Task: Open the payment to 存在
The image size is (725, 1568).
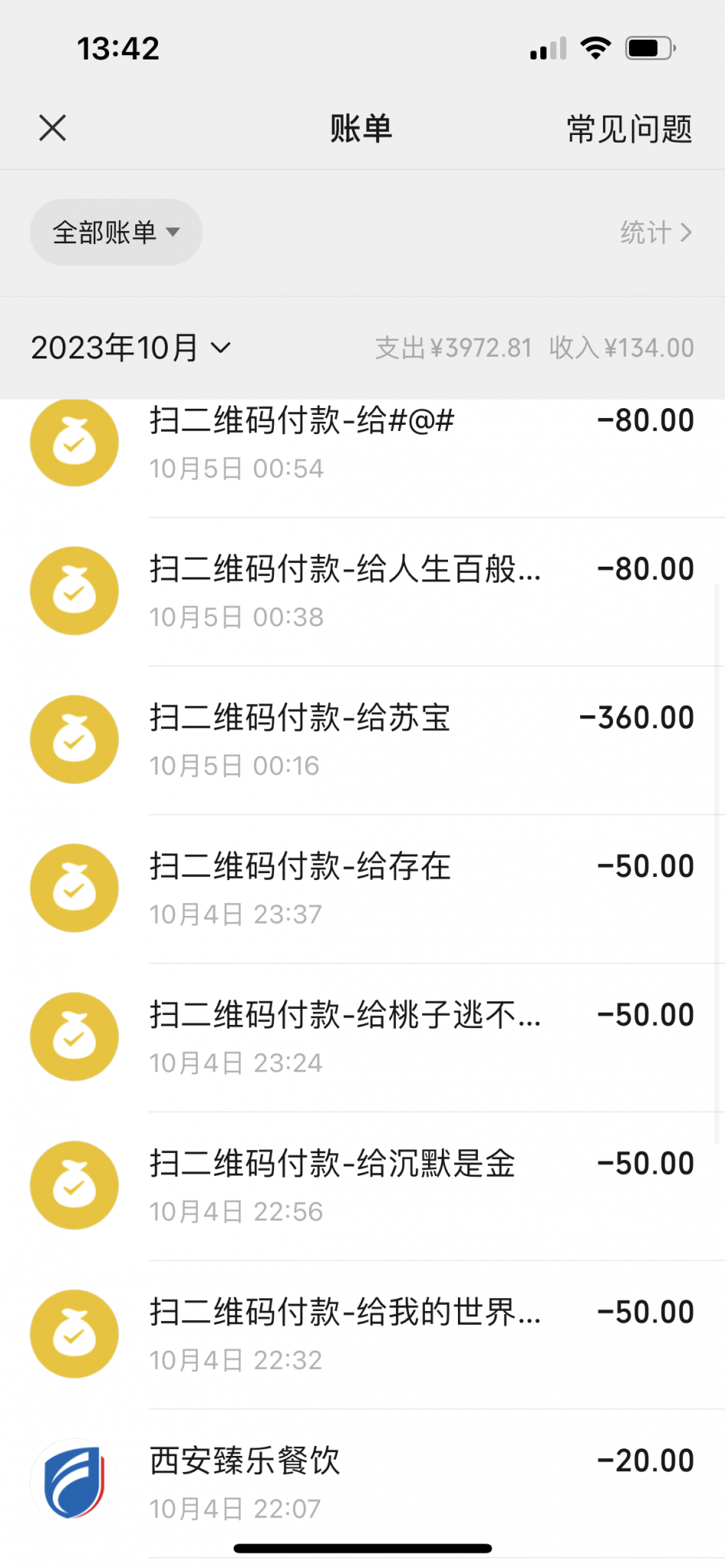Action: pos(362,889)
